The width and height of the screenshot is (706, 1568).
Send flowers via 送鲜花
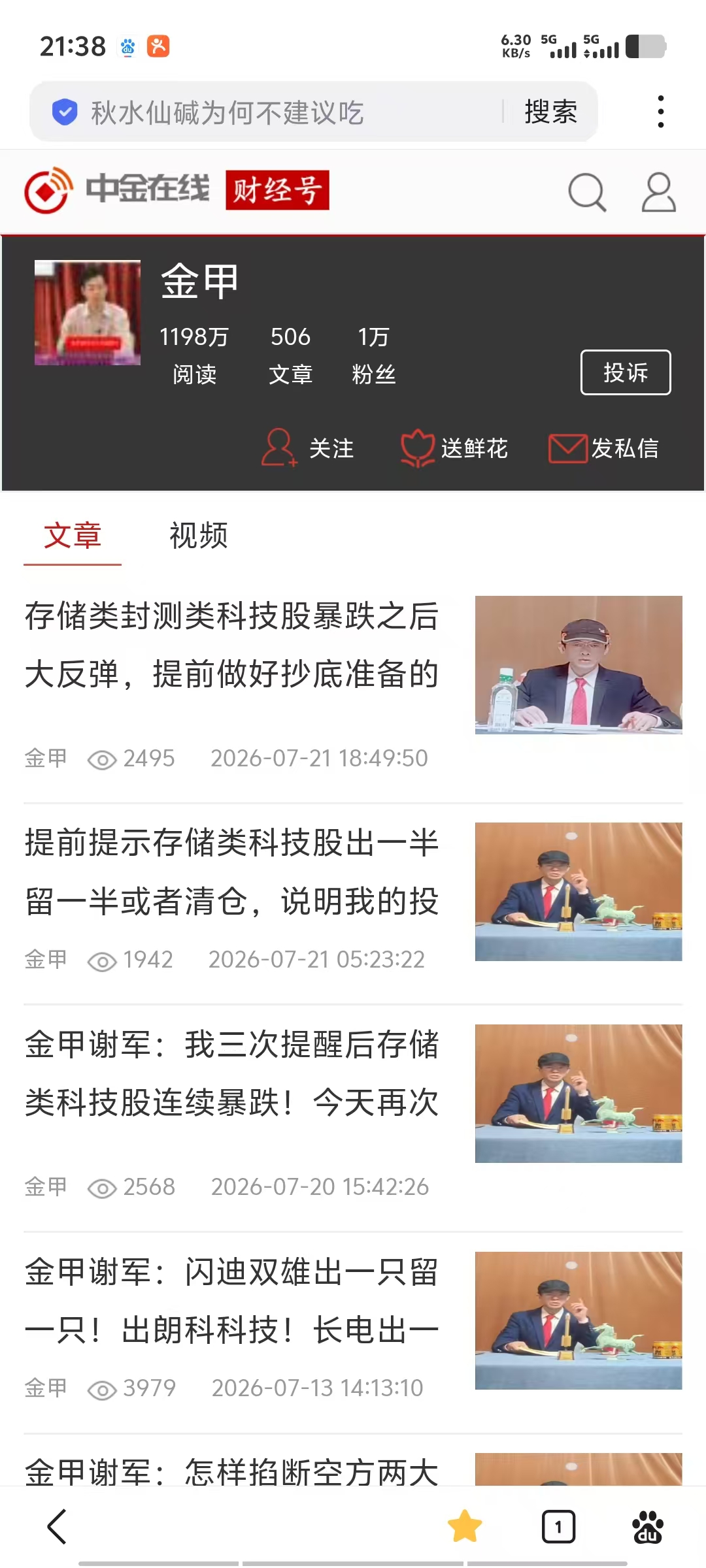[x=455, y=448]
